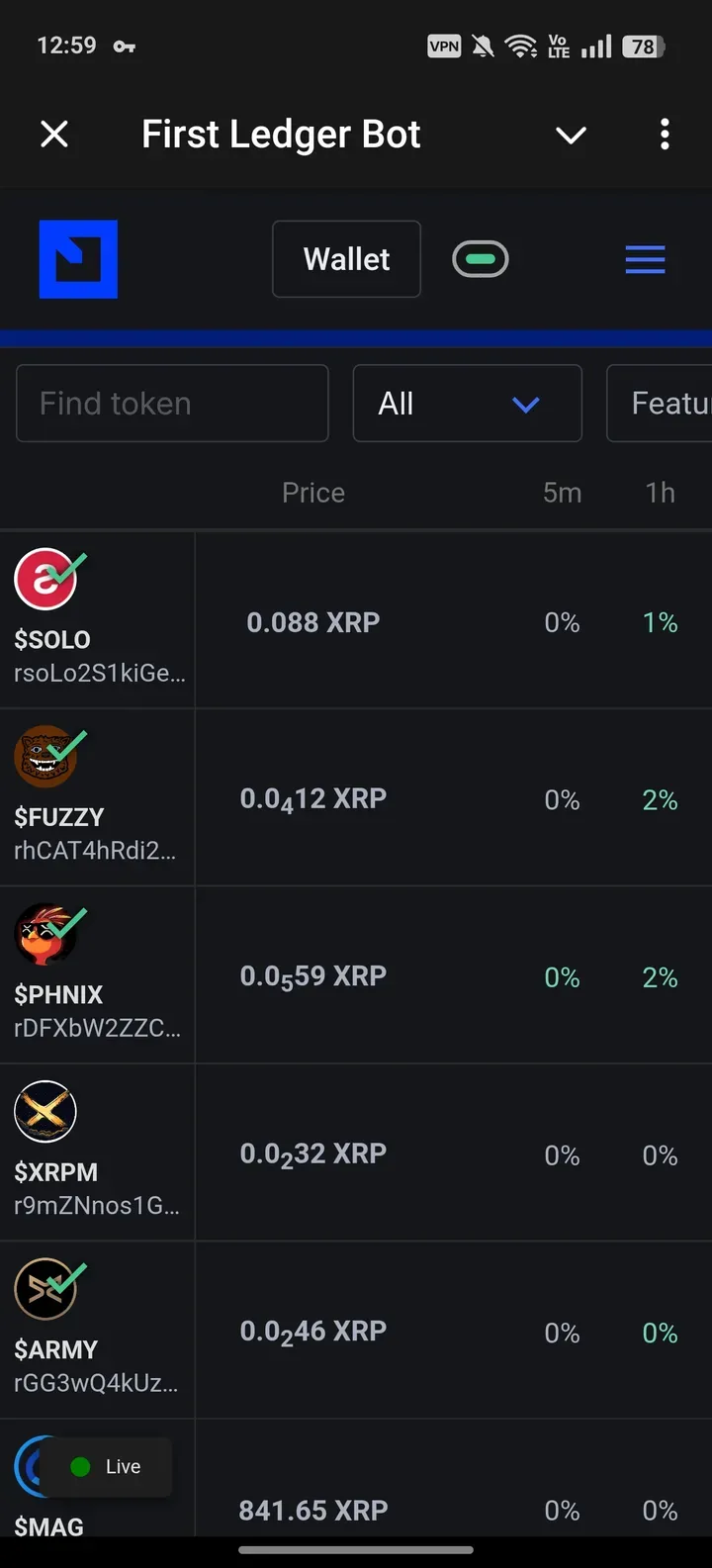This screenshot has width=712, height=1568.
Task: Switch the green pill toggle in header
Action: tap(480, 258)
